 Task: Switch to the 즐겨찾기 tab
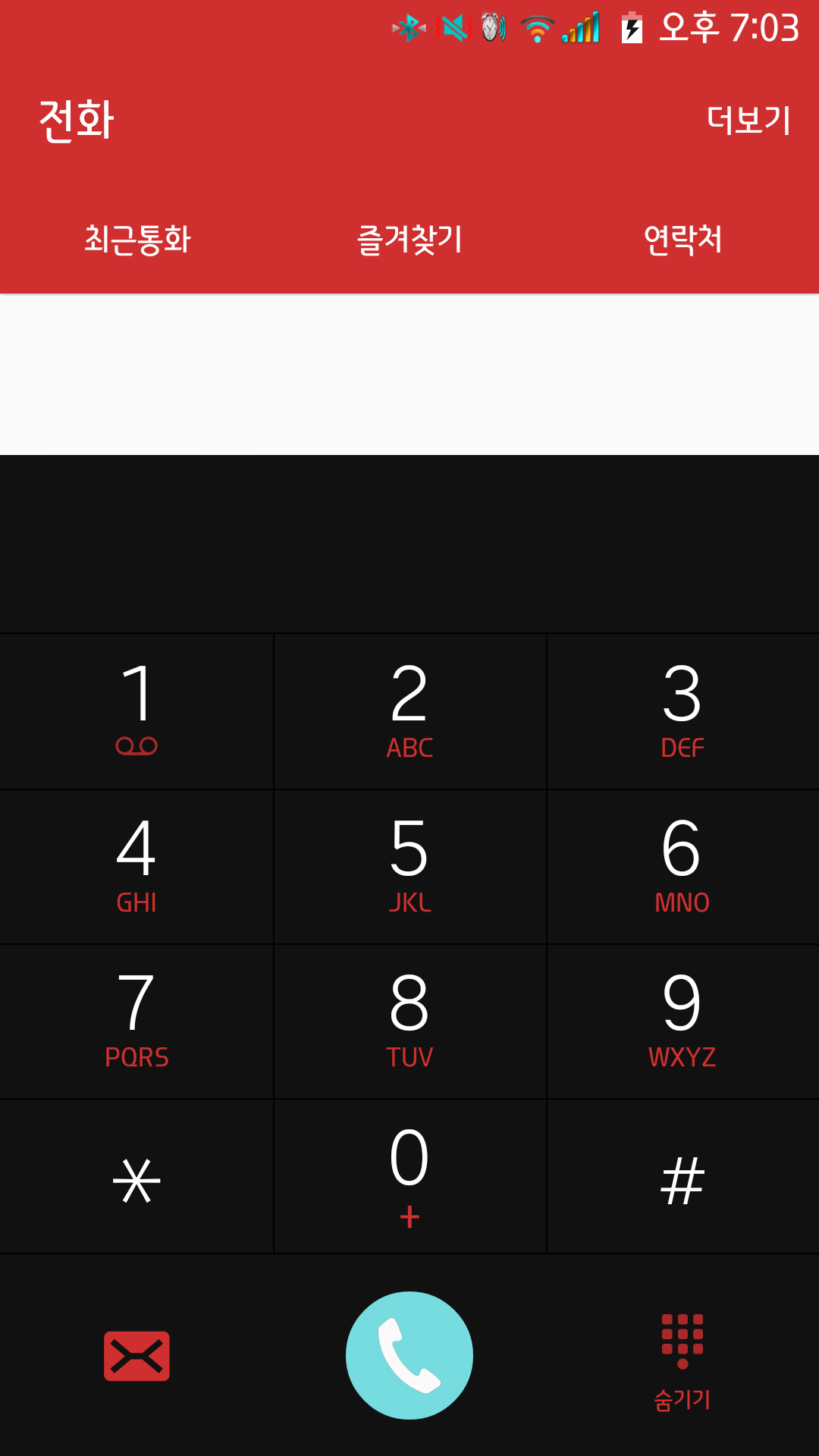(x=409, y=240)
